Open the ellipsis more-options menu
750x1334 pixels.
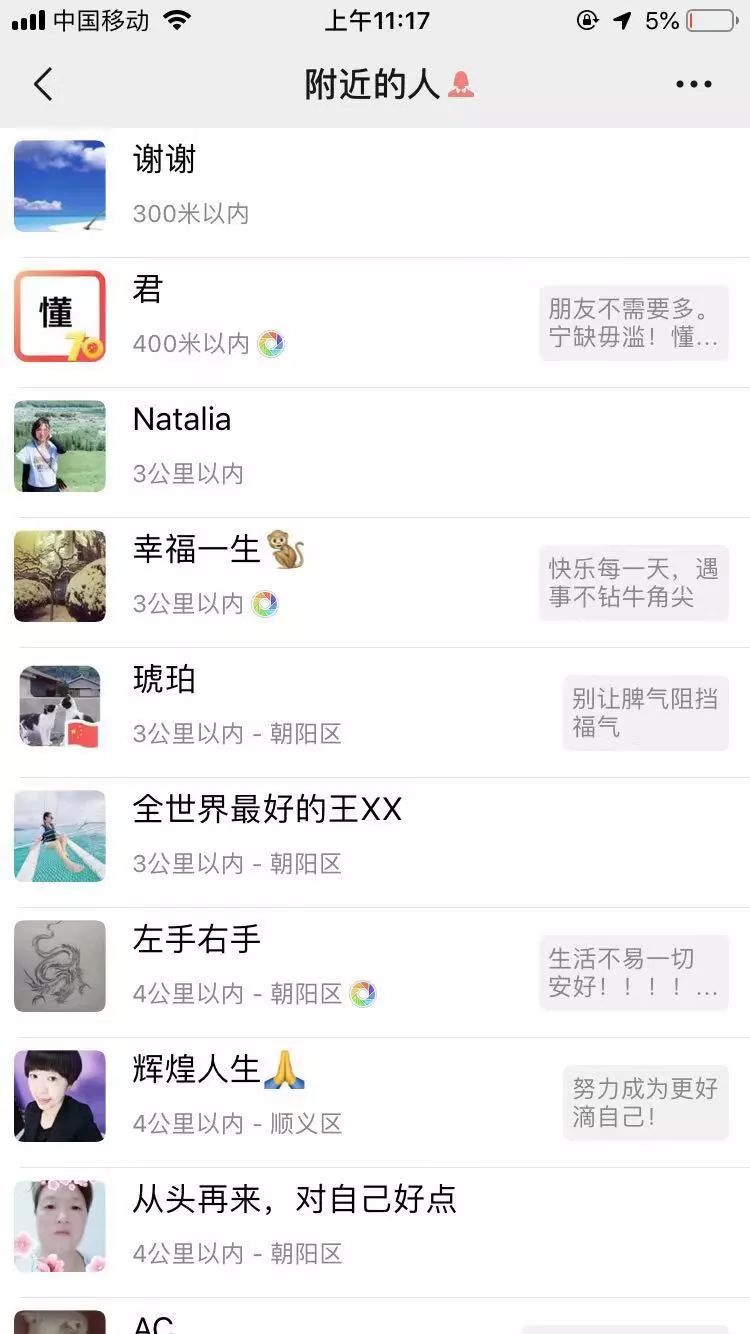694,84
